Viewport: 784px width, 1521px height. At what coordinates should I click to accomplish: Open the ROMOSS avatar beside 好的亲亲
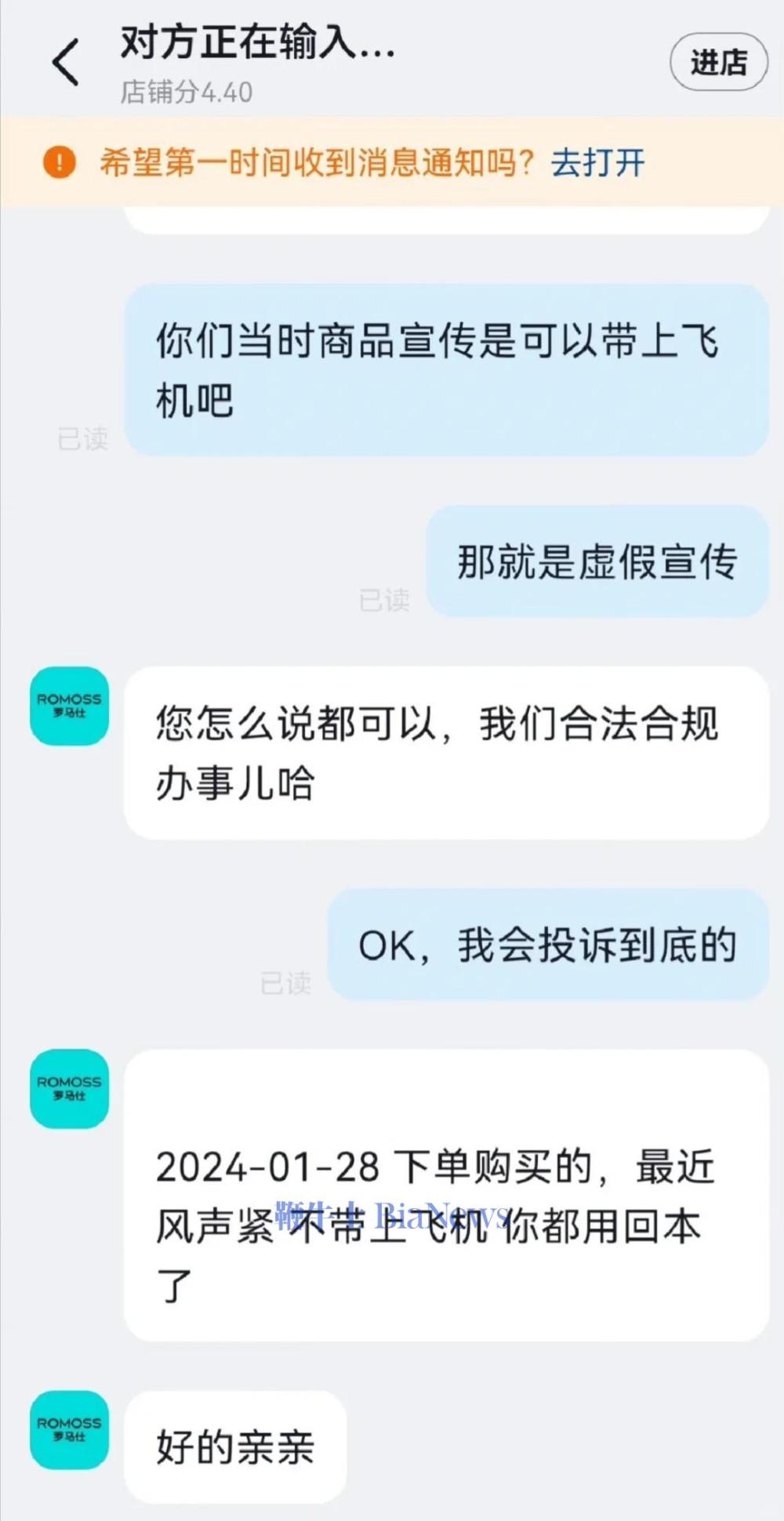point(69,1429)
